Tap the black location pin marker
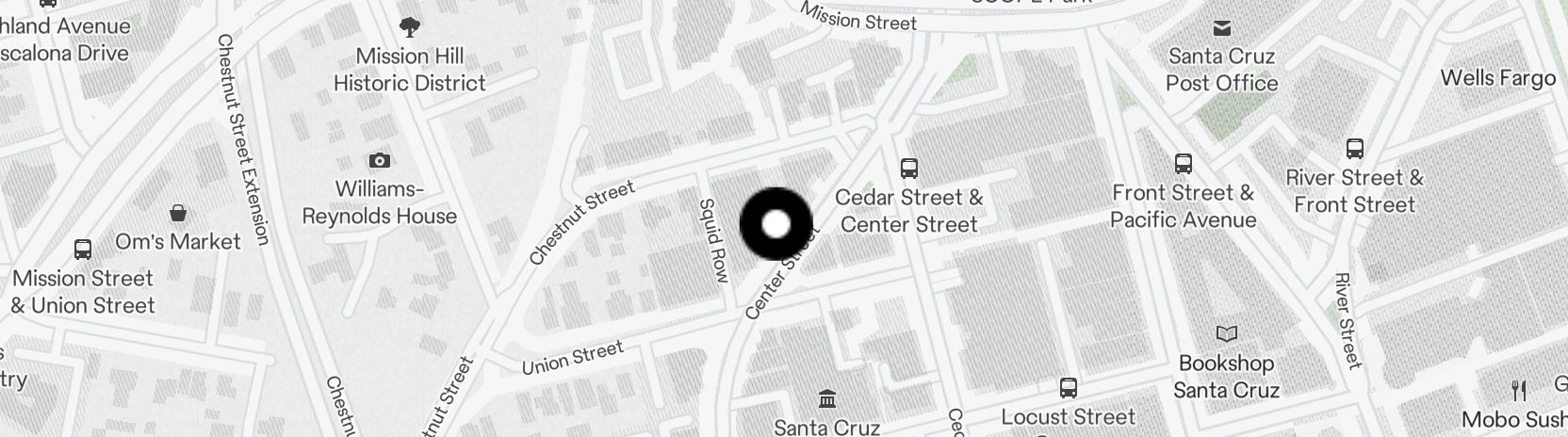Screen dimensions: 1568x437 (776, 223)
